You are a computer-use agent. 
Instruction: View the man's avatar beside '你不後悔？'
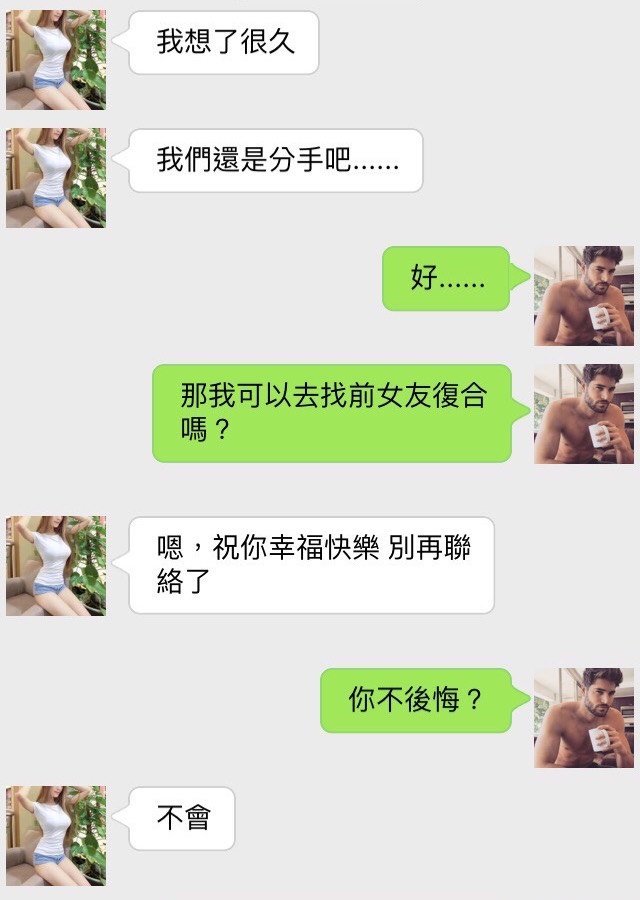583,717
